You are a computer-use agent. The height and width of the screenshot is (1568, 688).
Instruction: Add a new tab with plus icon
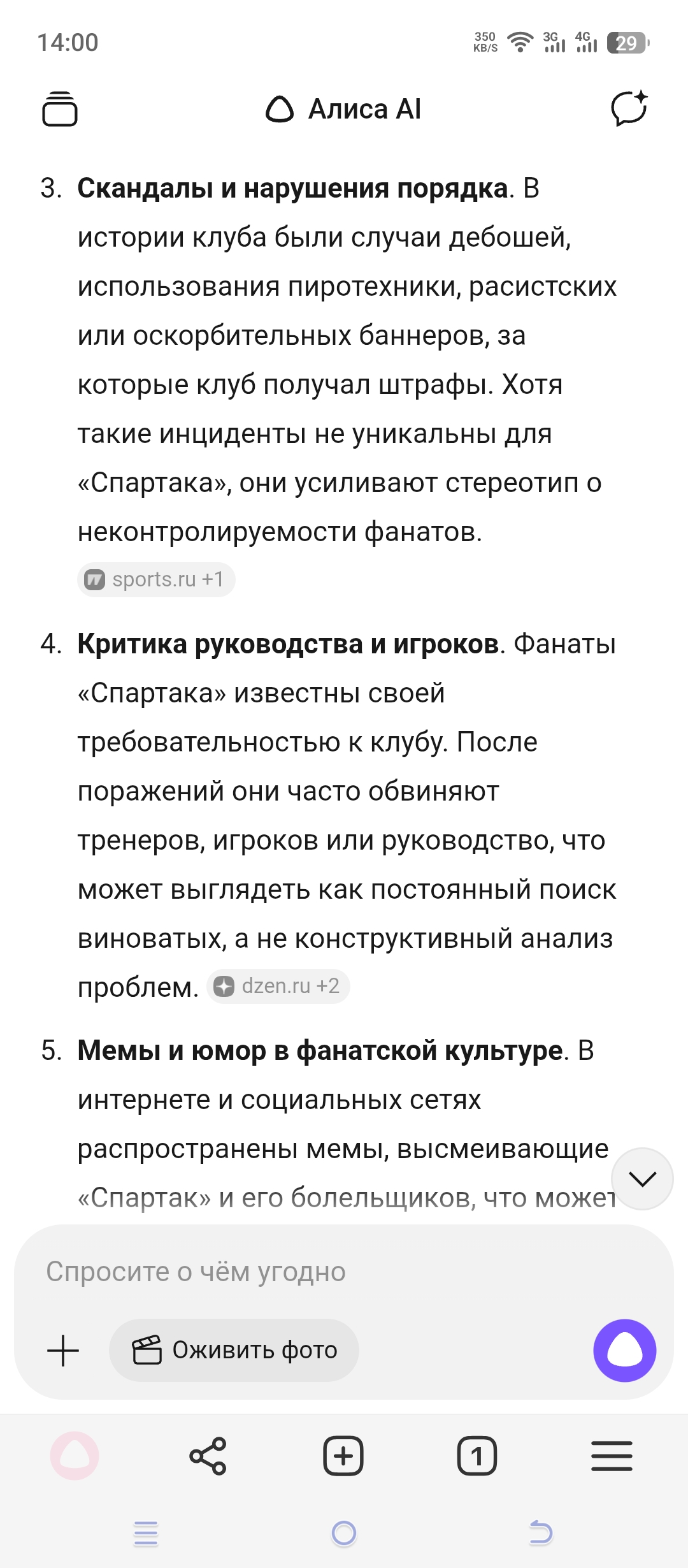coord(343,1456)
